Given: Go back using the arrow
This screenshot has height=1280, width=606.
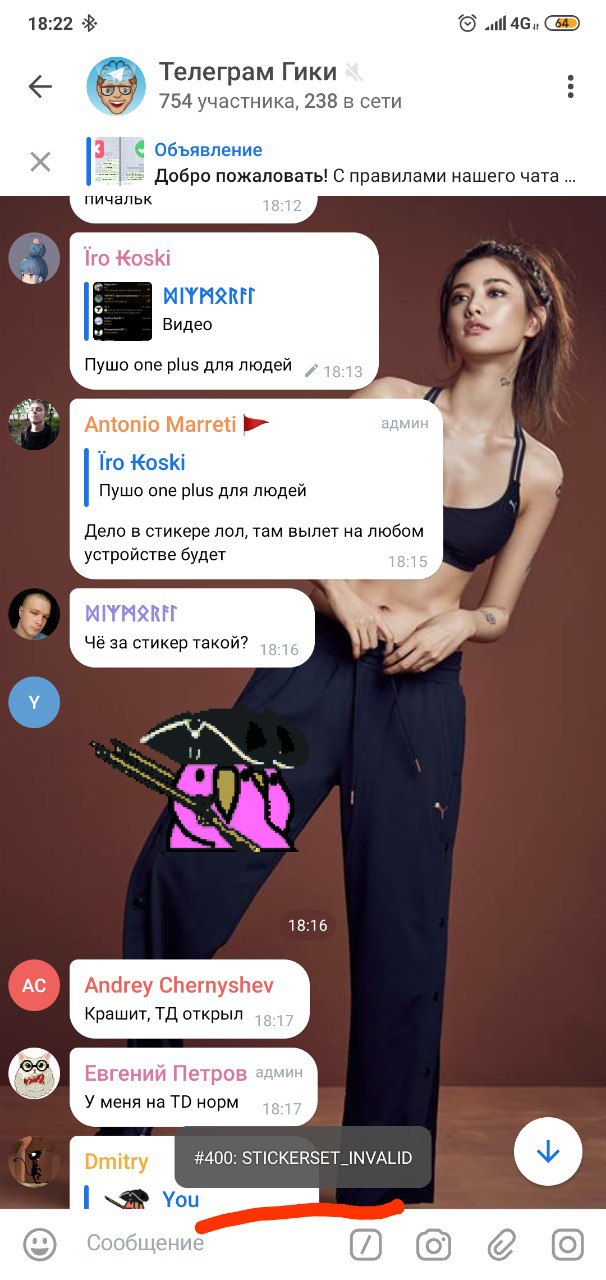Looking at the screenshot, I should point(40,87).
